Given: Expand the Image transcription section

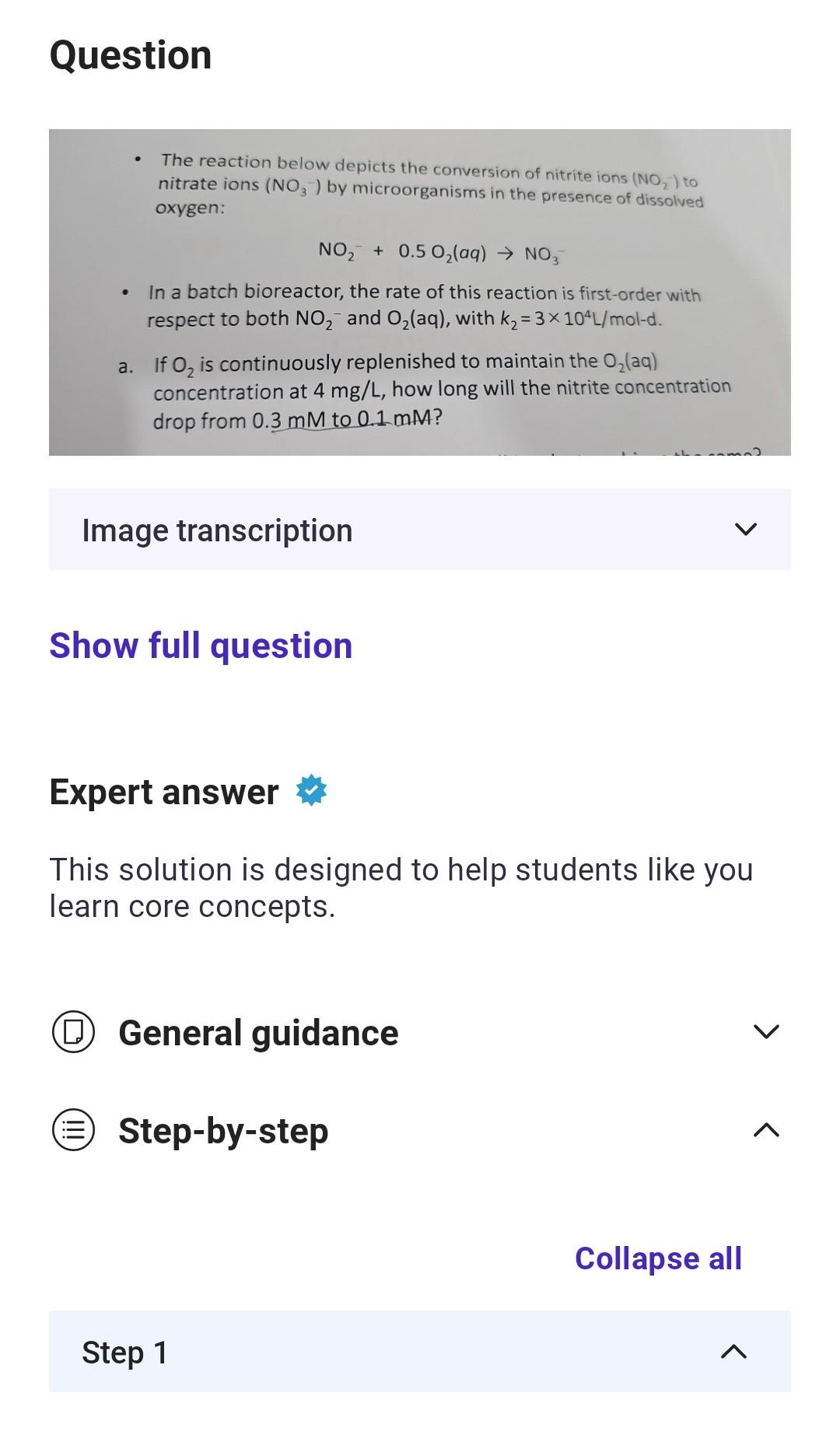Looking at the screenshot, I should click(420, 530).
